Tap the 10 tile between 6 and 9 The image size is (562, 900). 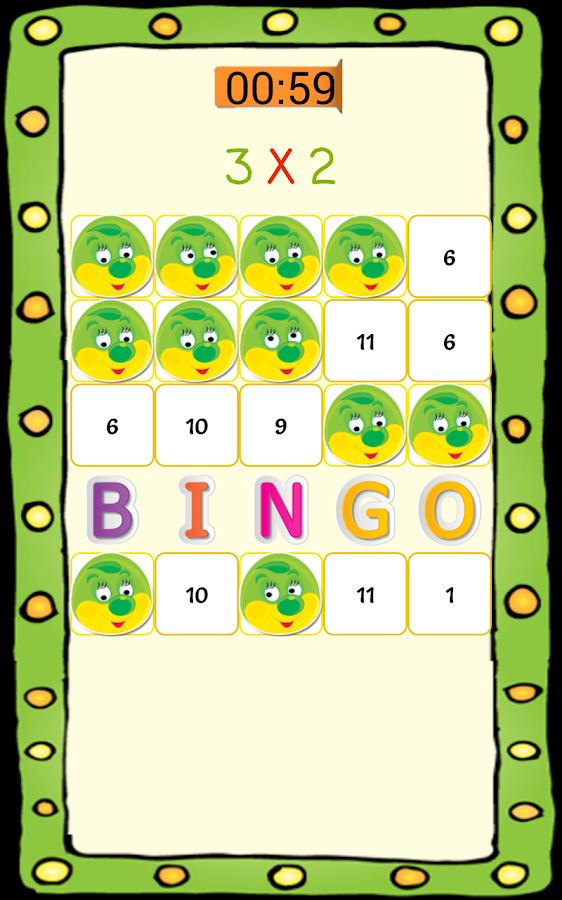point(196,425)
